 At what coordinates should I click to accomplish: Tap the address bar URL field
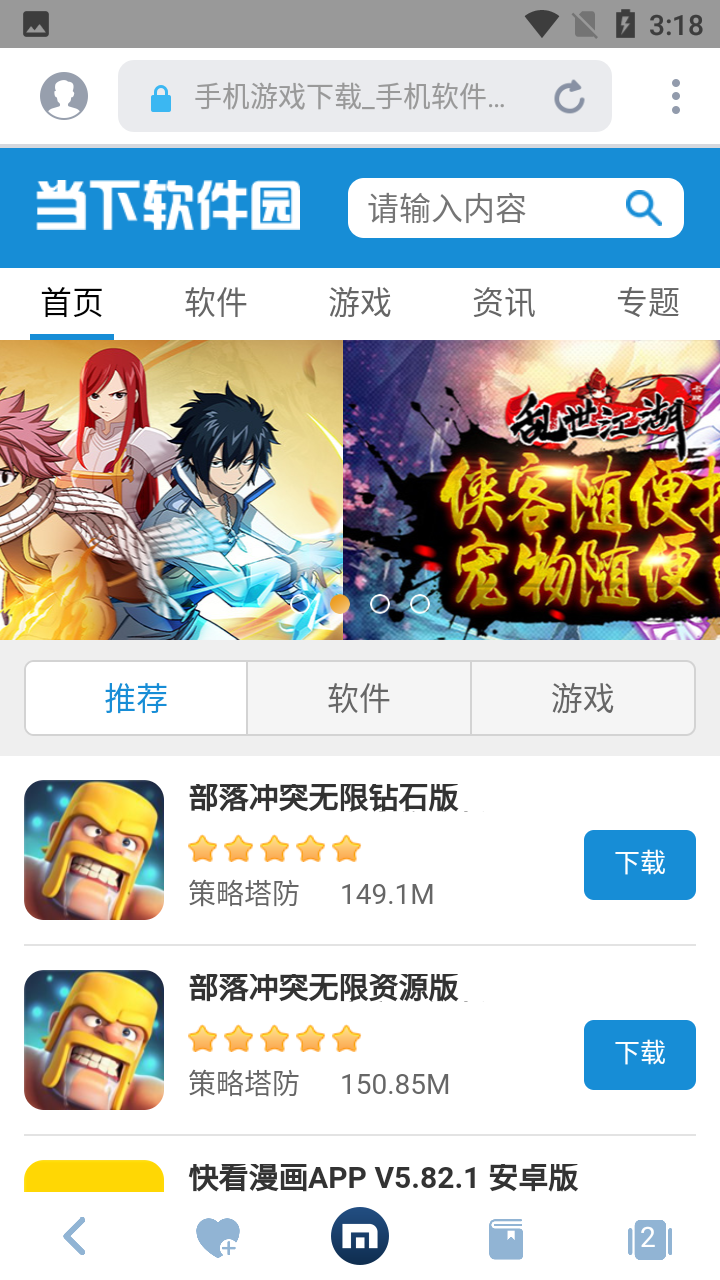[x=350, y=97]
